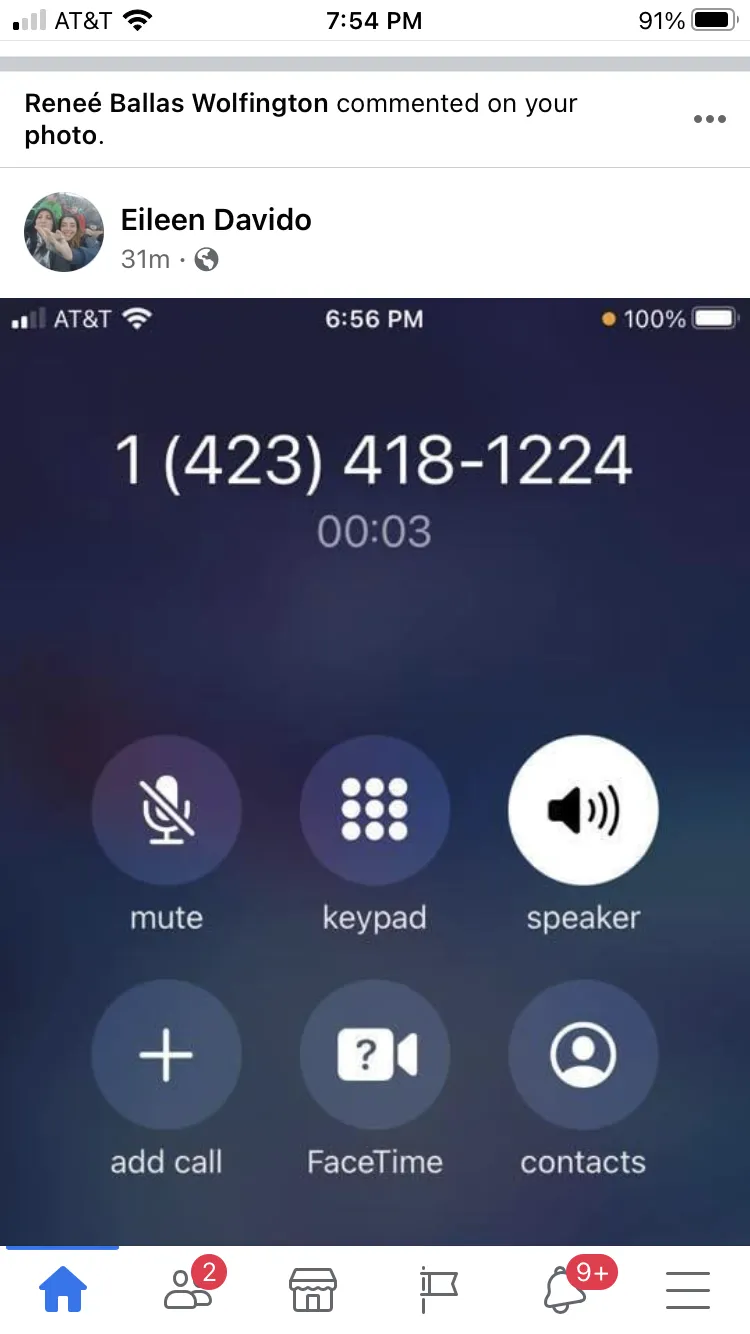Open Eileen Davido's profile picture
The image size is (750, 1334).
(64, 232)
